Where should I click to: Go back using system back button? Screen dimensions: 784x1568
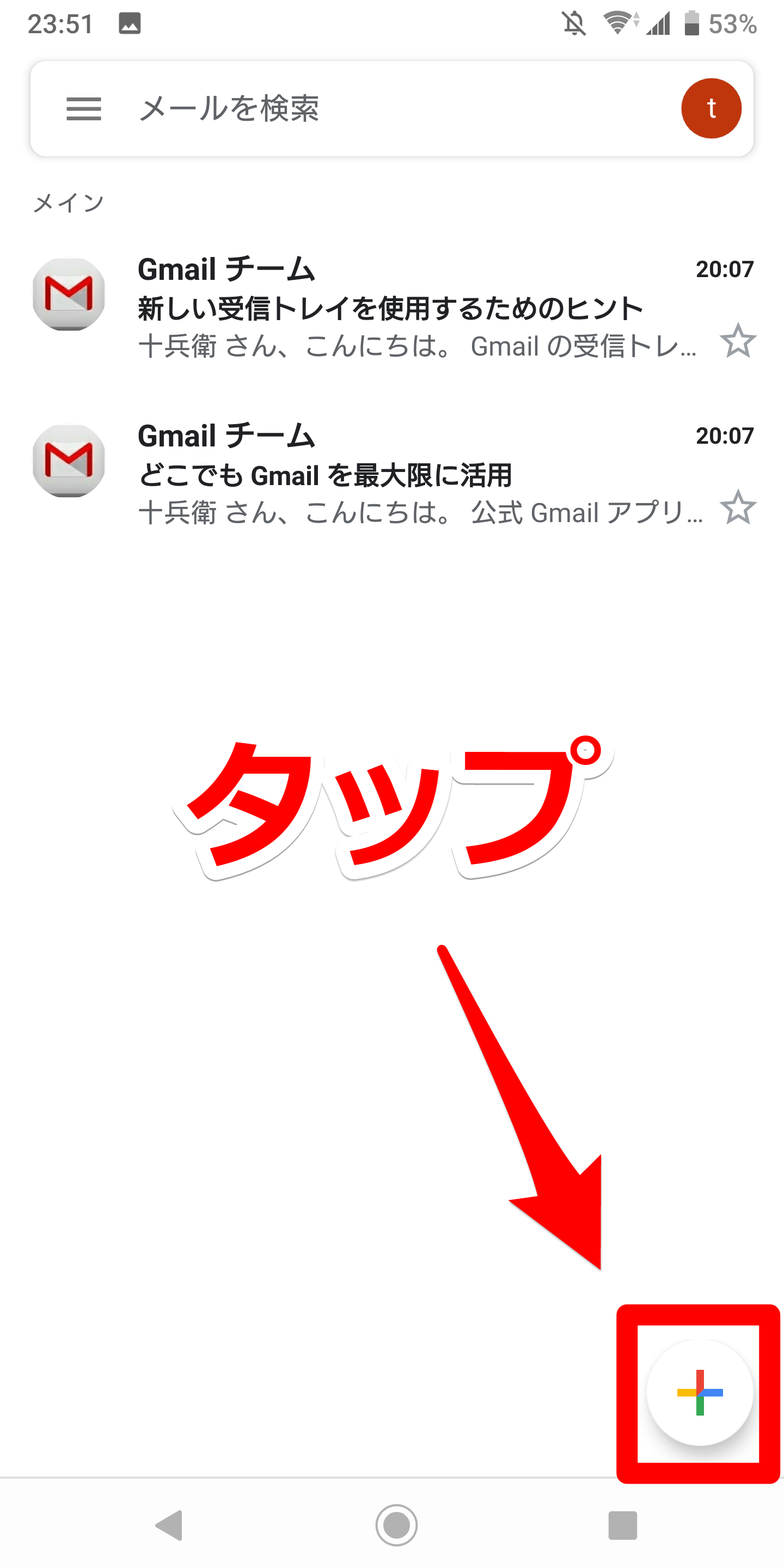tap(170, 1526)
